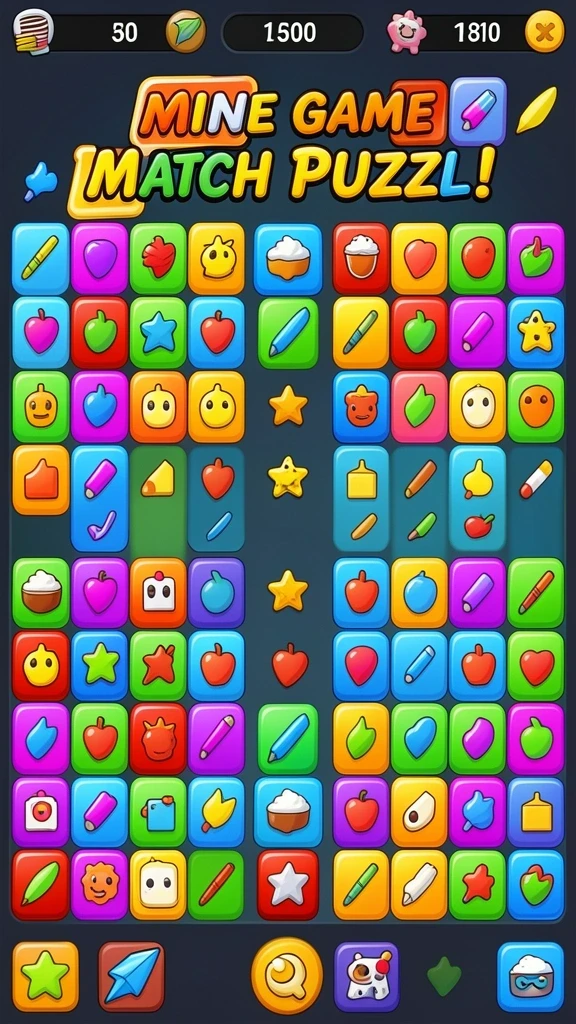Close the game with the yellow X button
Viewport: 576px width, 1024px height.
(x=545, y=31)
